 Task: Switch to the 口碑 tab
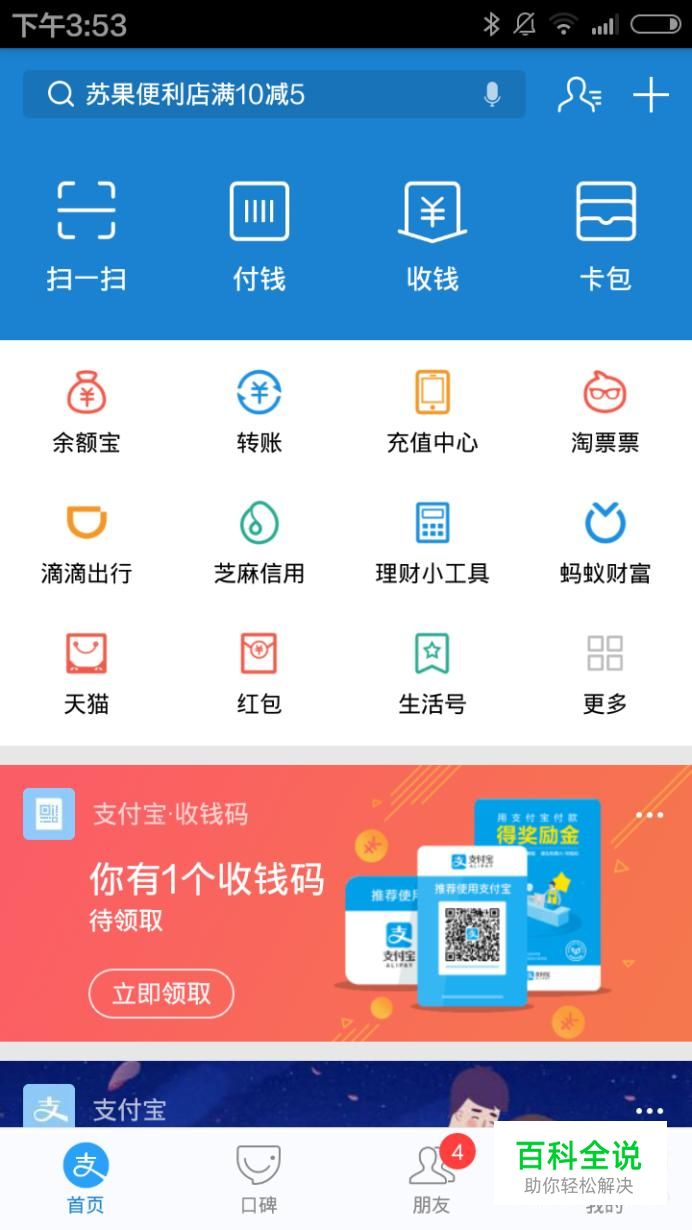(x=258, y=1180)
